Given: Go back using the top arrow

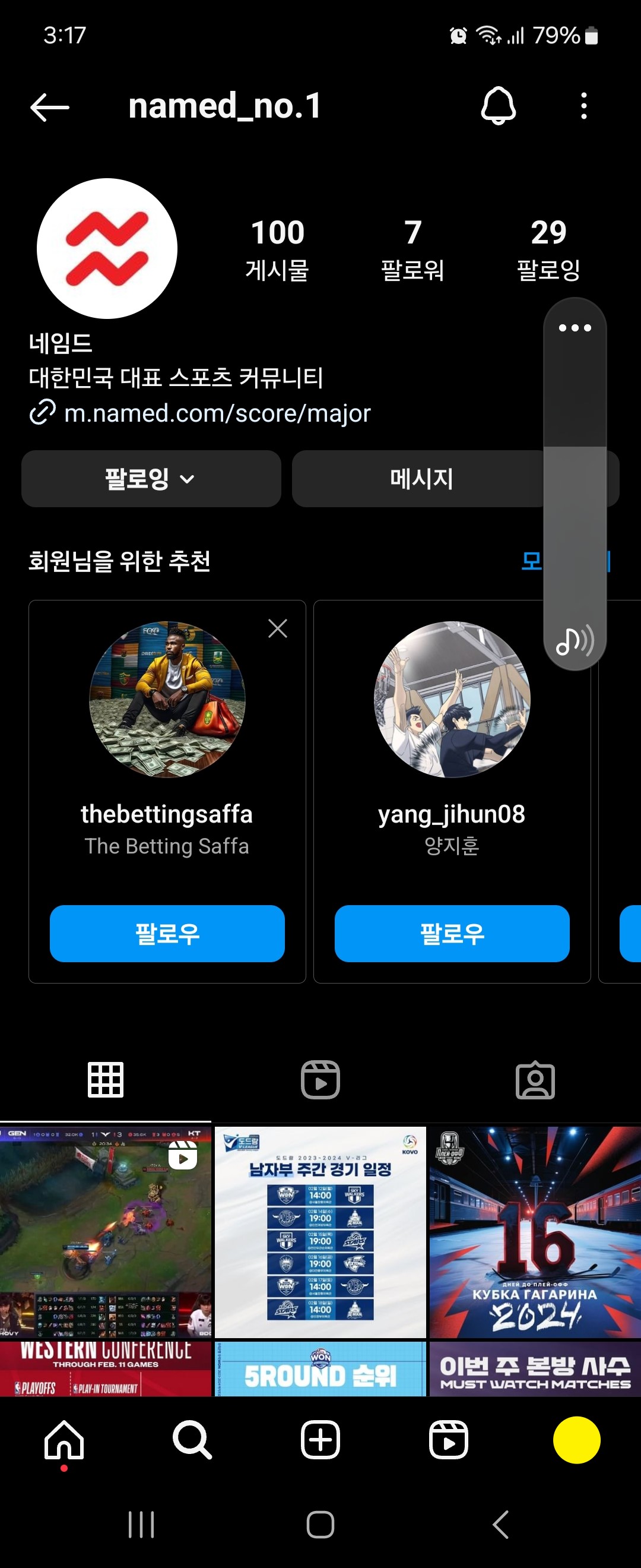Looking at the screenshot, I should coord(50,107).
